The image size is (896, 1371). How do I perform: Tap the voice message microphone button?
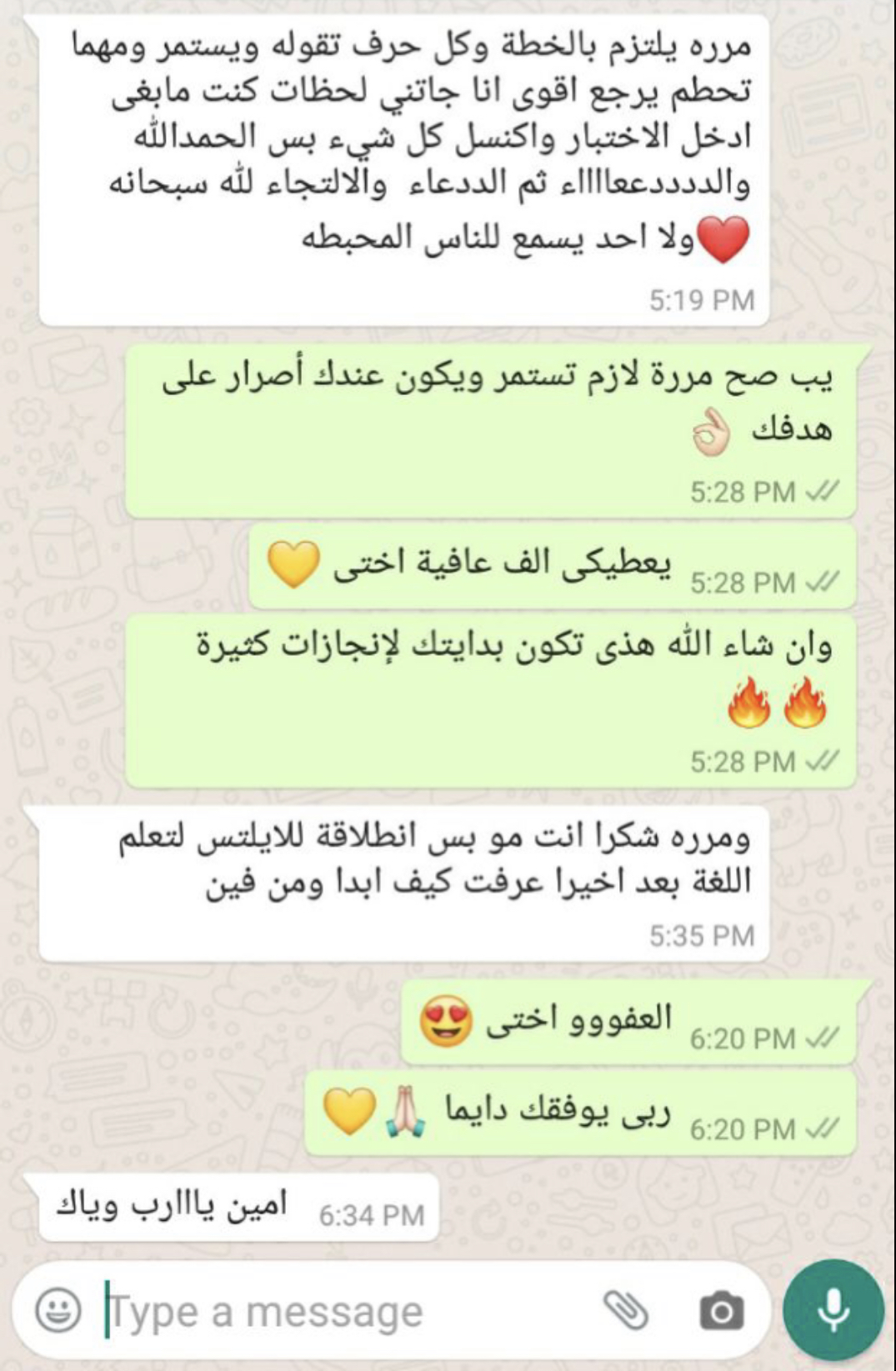pyautogui.click(x=833, y=1310)
